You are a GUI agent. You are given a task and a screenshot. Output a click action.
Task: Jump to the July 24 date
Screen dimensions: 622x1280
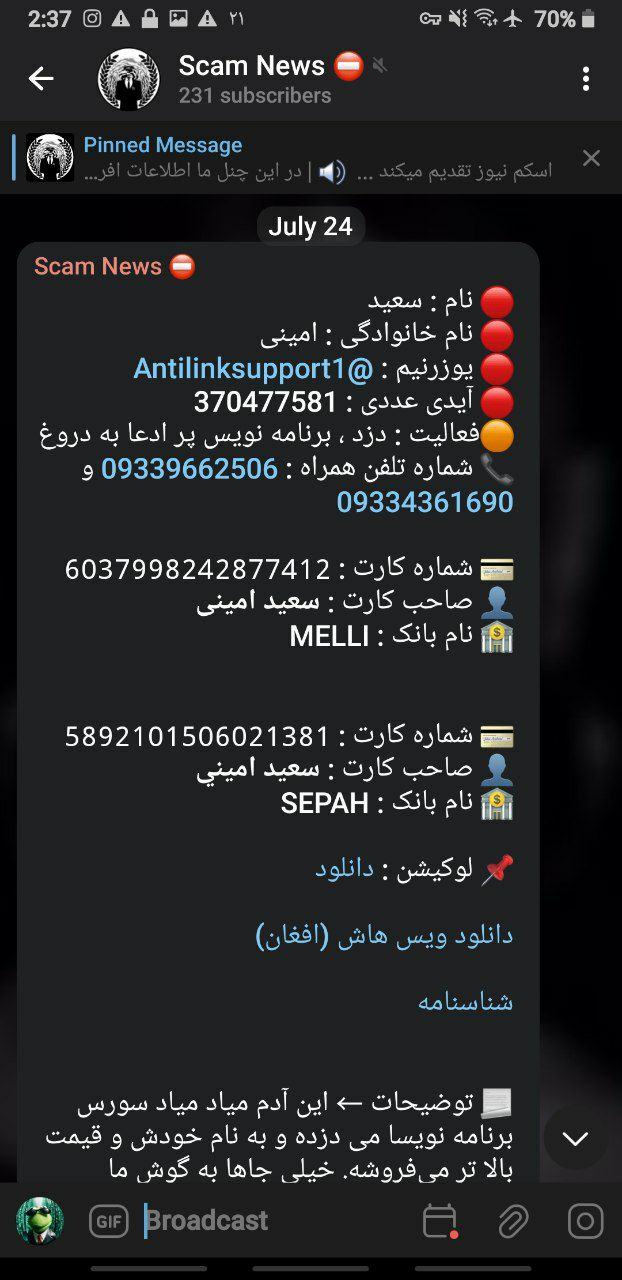[310, 227]
